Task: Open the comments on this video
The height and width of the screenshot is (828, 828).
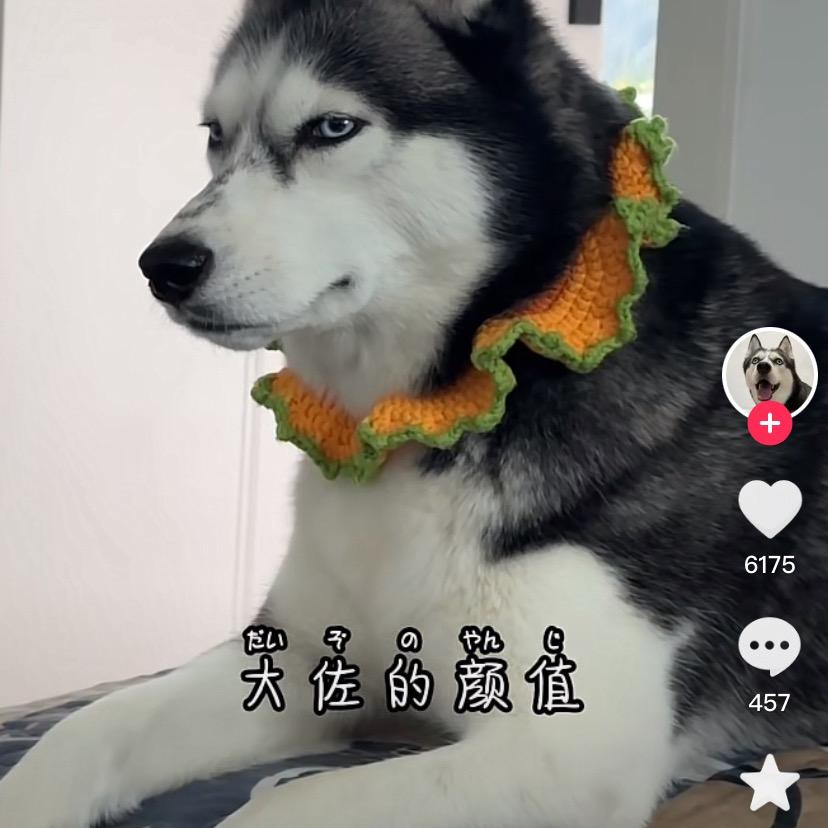Action: [769, 647]
